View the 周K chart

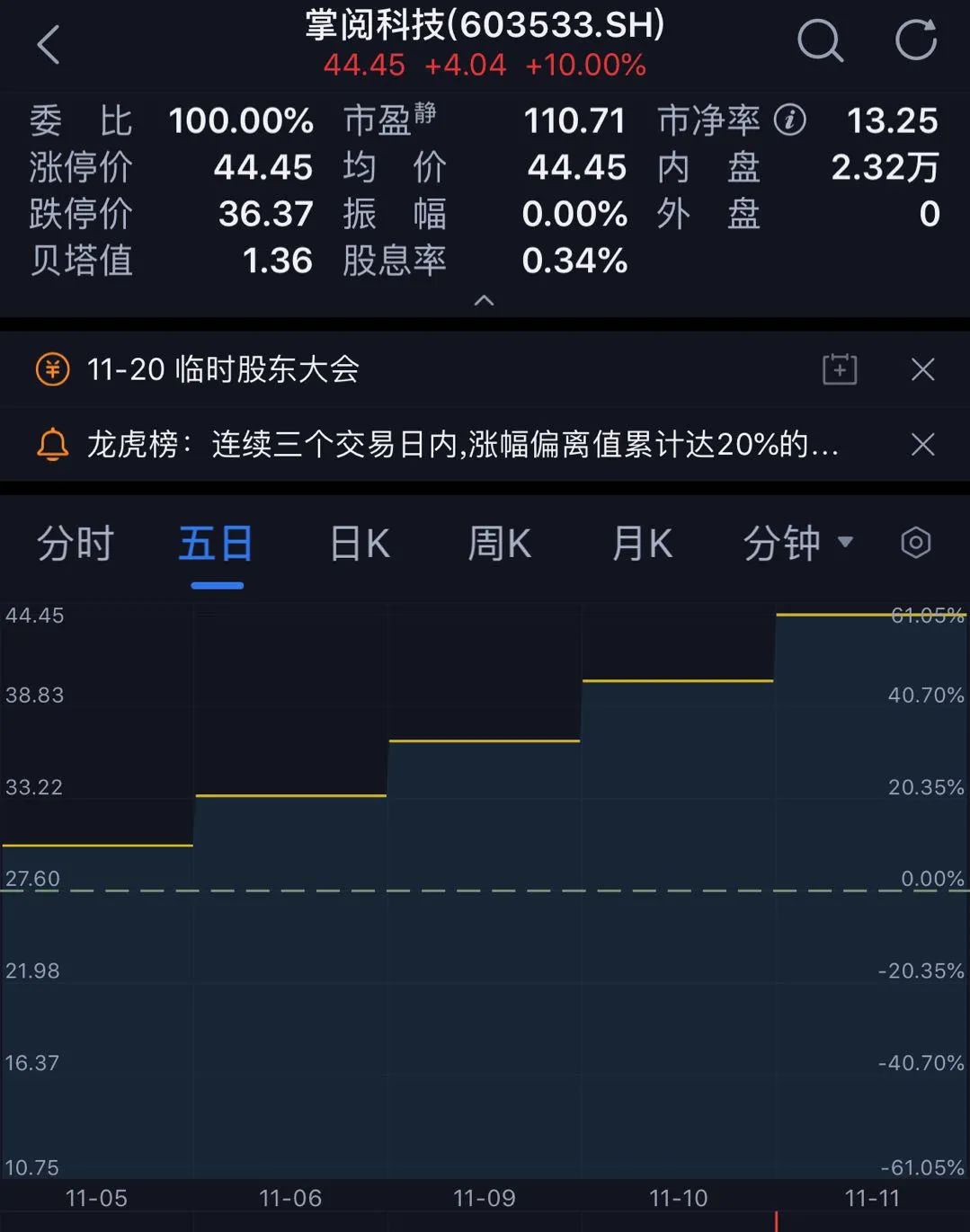click(500, 544)
